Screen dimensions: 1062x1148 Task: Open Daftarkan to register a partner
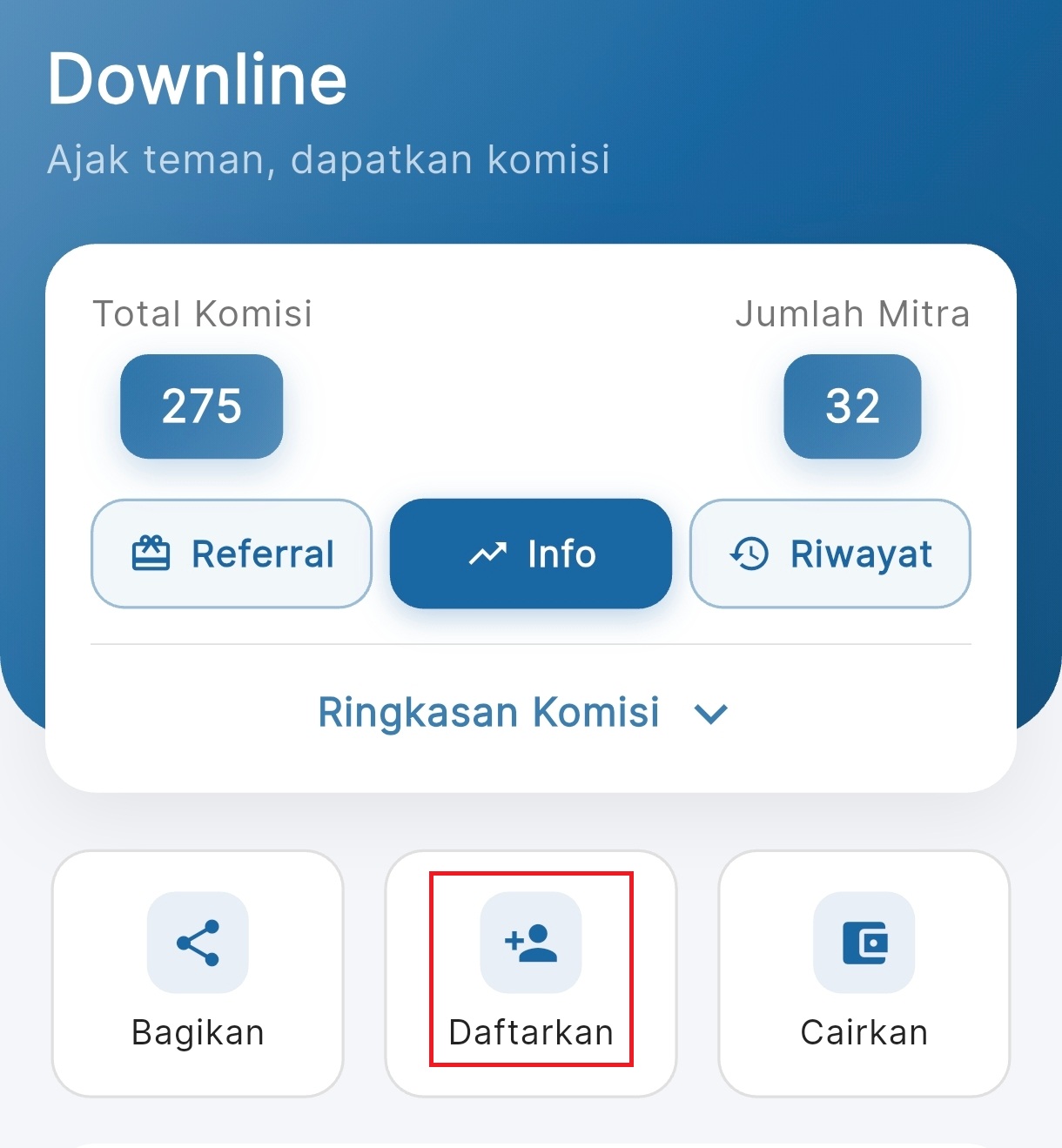pos(531,973)
